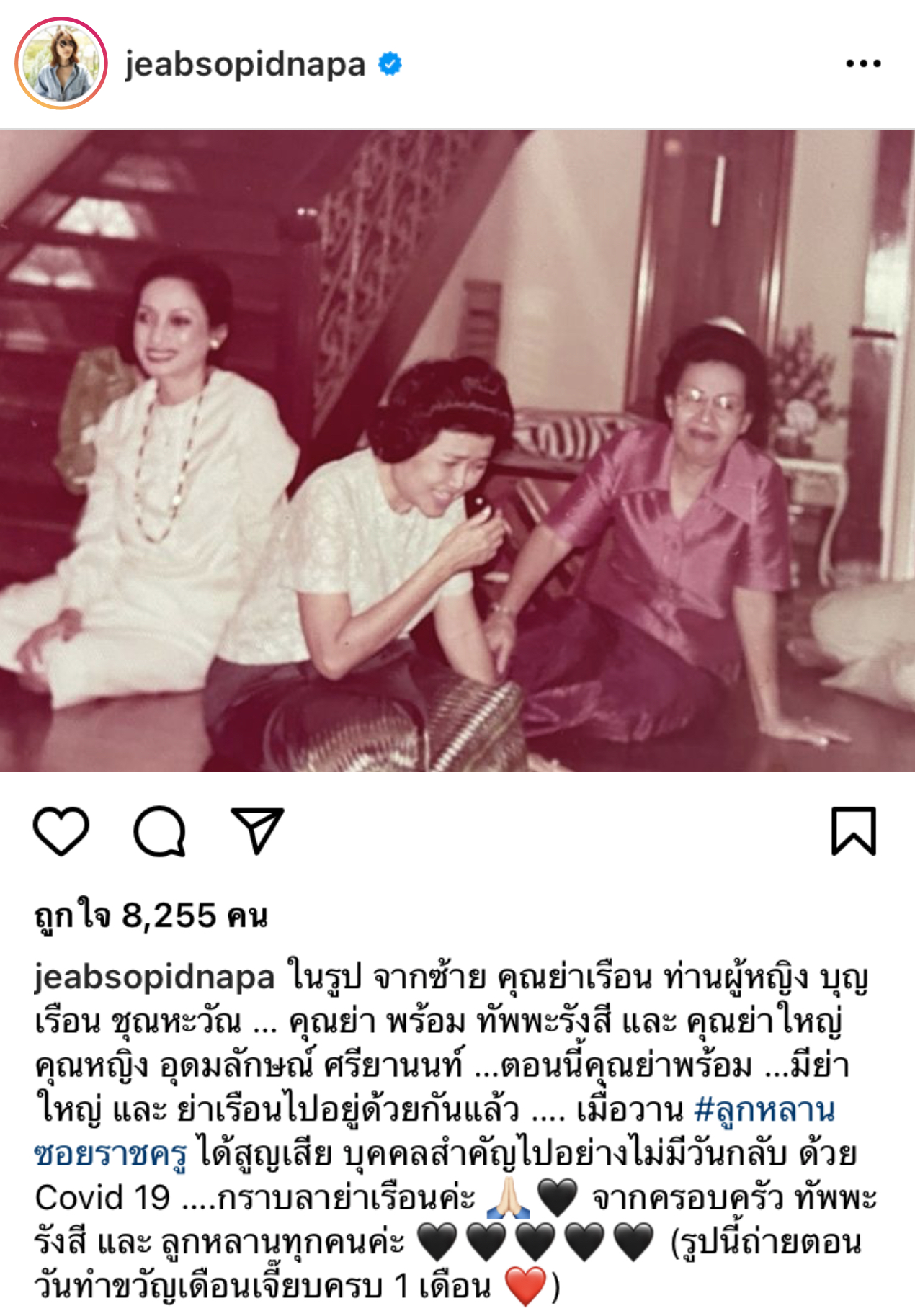This screenshot has width=915, height=1316.
Task: Open comments with the speech bubble icon
Action: click(159, 831)
